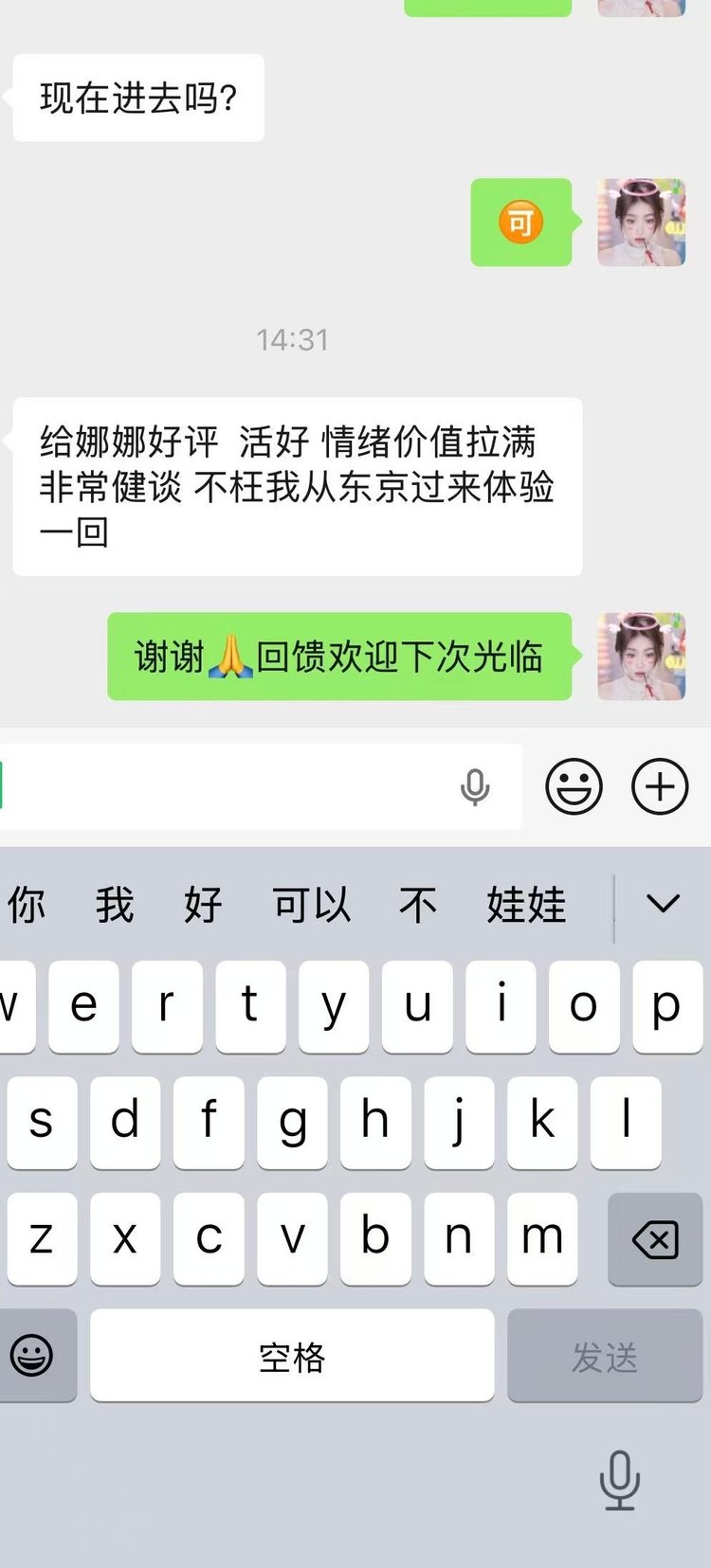The height and width of the screenshot is (1568, 711).
Task: Open the avatar beside 谢谢回馈 message
Action: tap(641, 656)
